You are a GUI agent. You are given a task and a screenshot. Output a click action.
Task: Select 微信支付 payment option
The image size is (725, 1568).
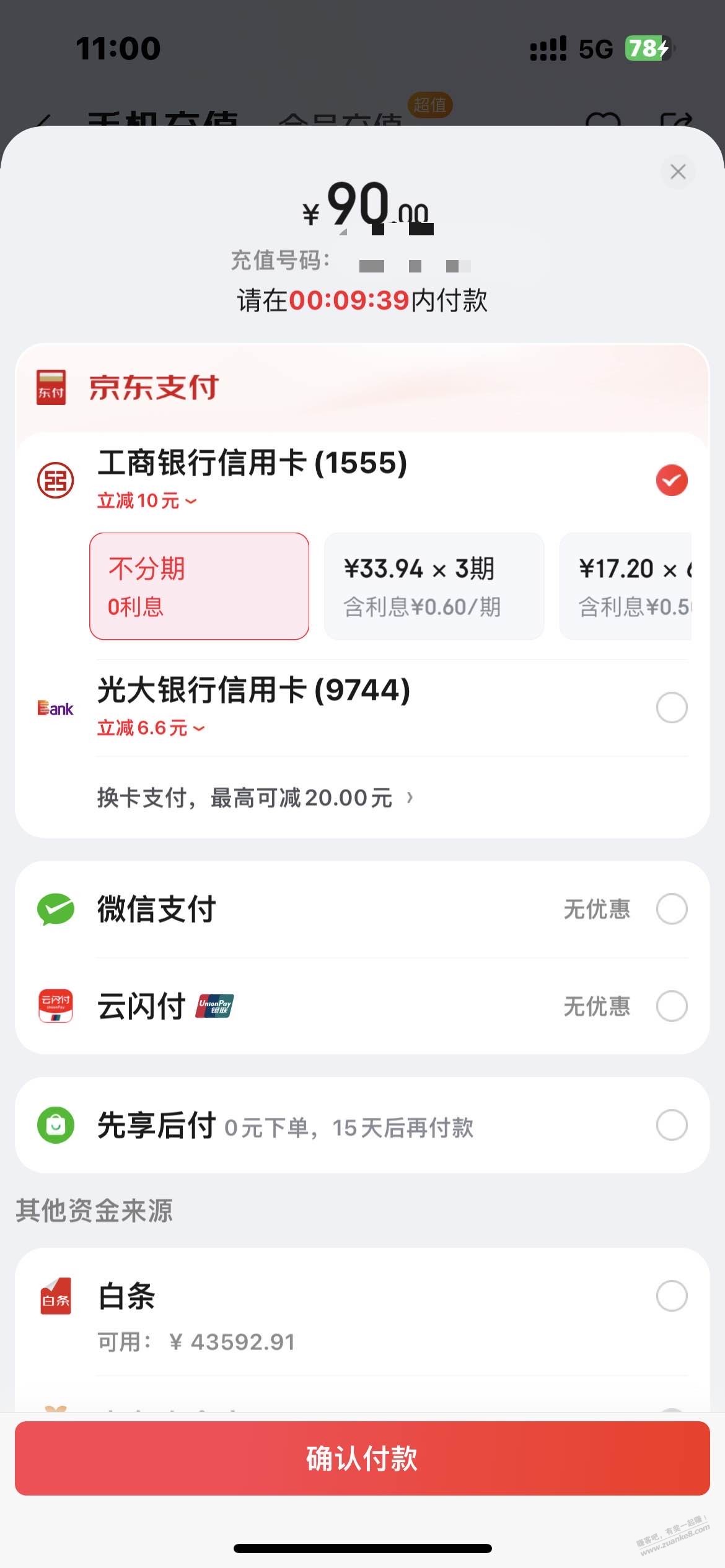[672, 909]
